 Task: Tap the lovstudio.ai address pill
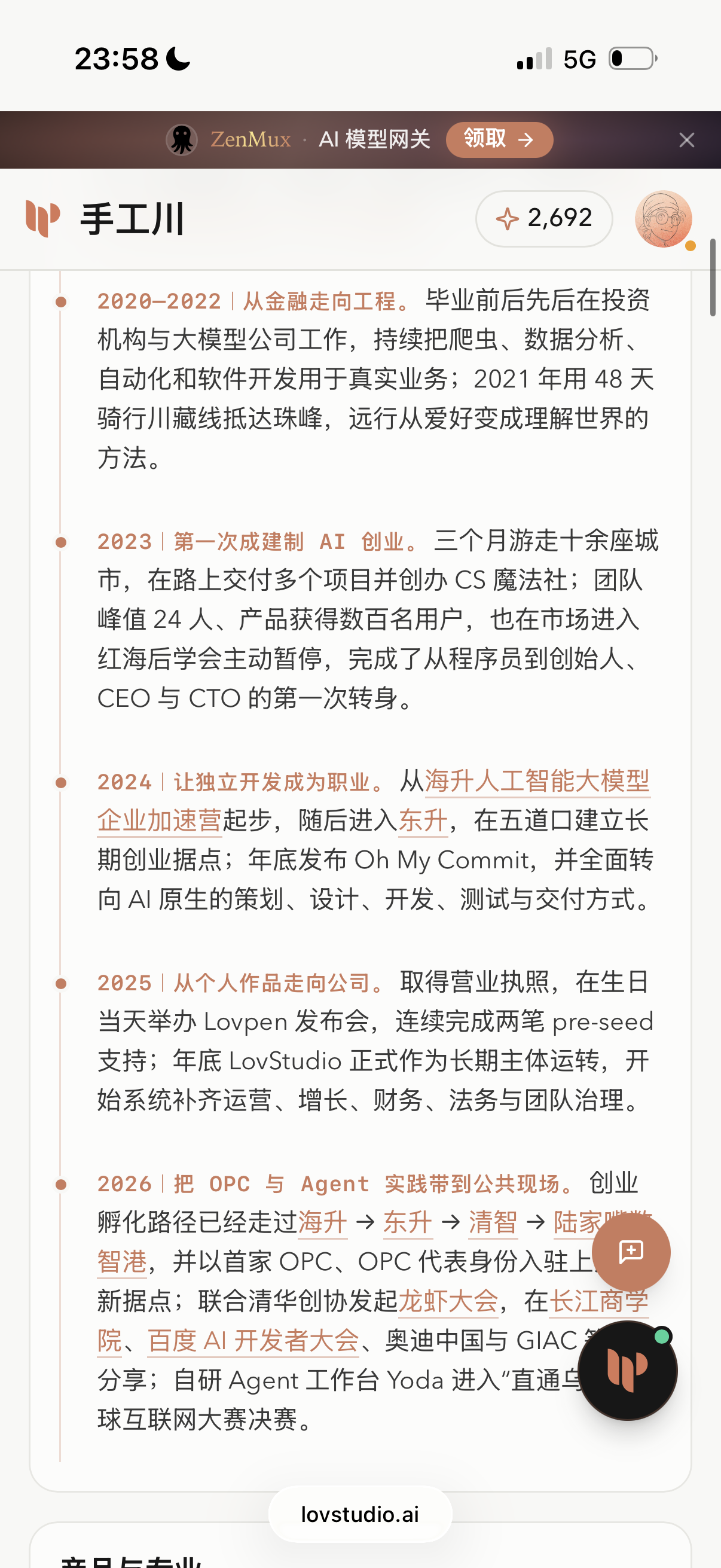tap(360, 1514)
